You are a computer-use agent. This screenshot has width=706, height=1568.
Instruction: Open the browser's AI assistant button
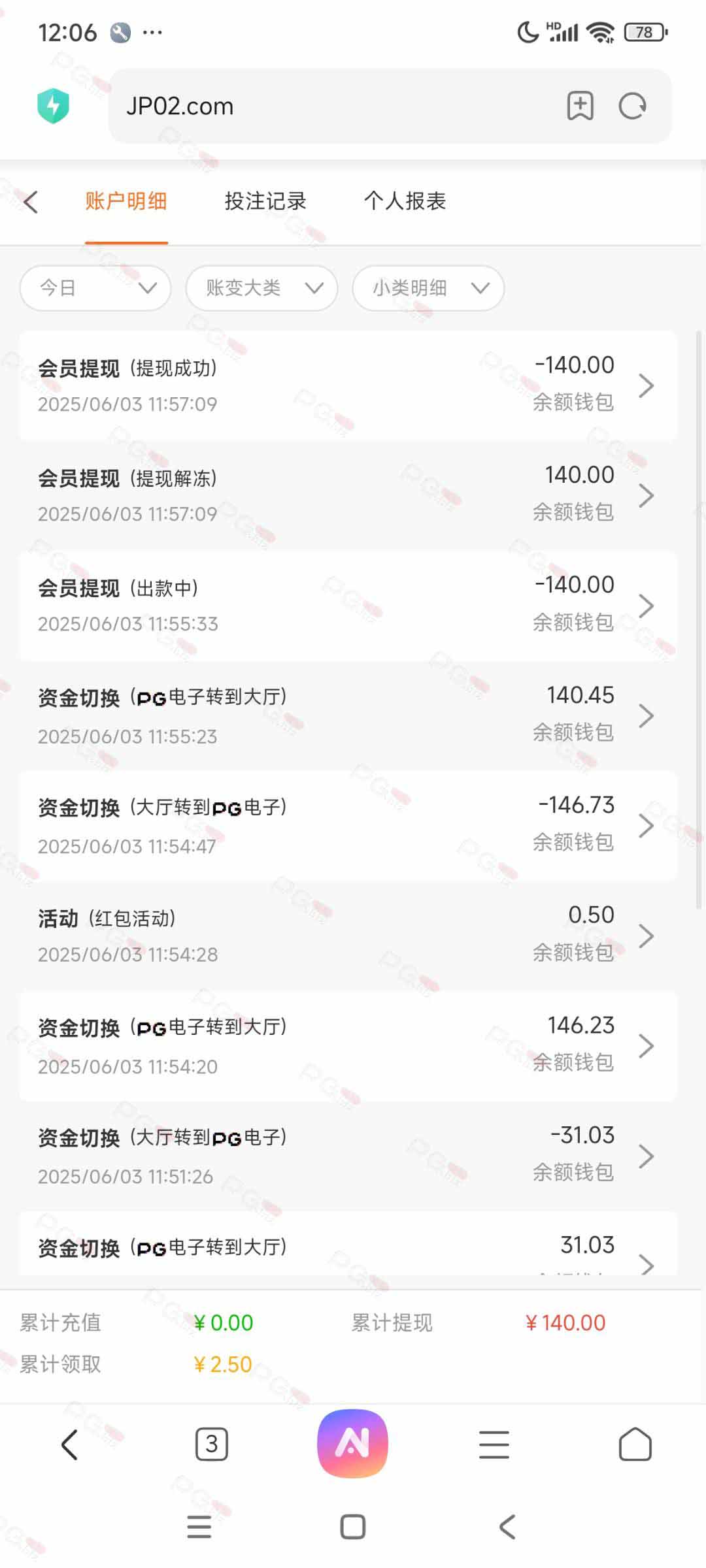[x=353, y=1444]
